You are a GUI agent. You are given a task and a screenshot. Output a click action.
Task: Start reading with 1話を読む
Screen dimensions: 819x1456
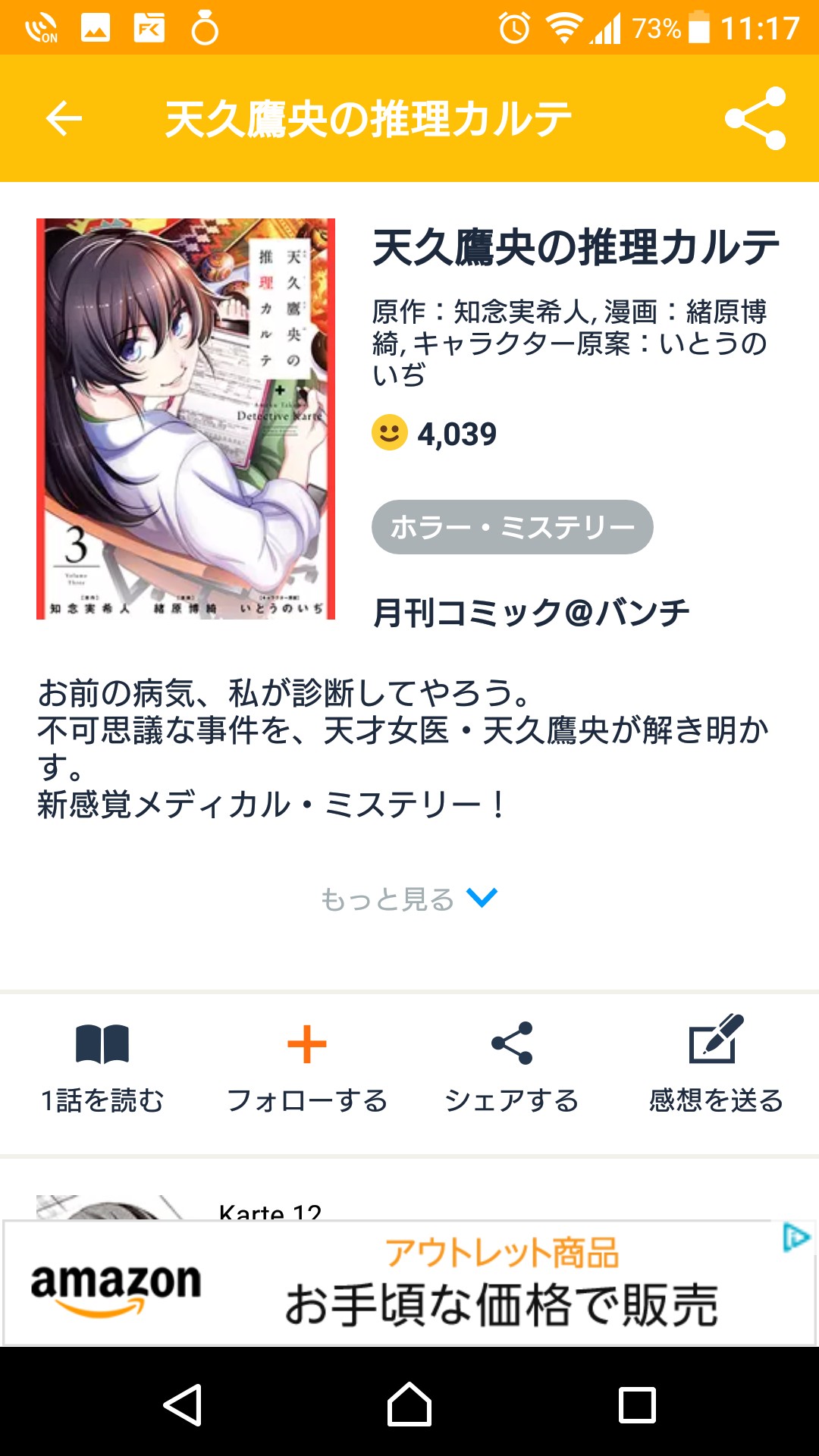click(102, 1065)
